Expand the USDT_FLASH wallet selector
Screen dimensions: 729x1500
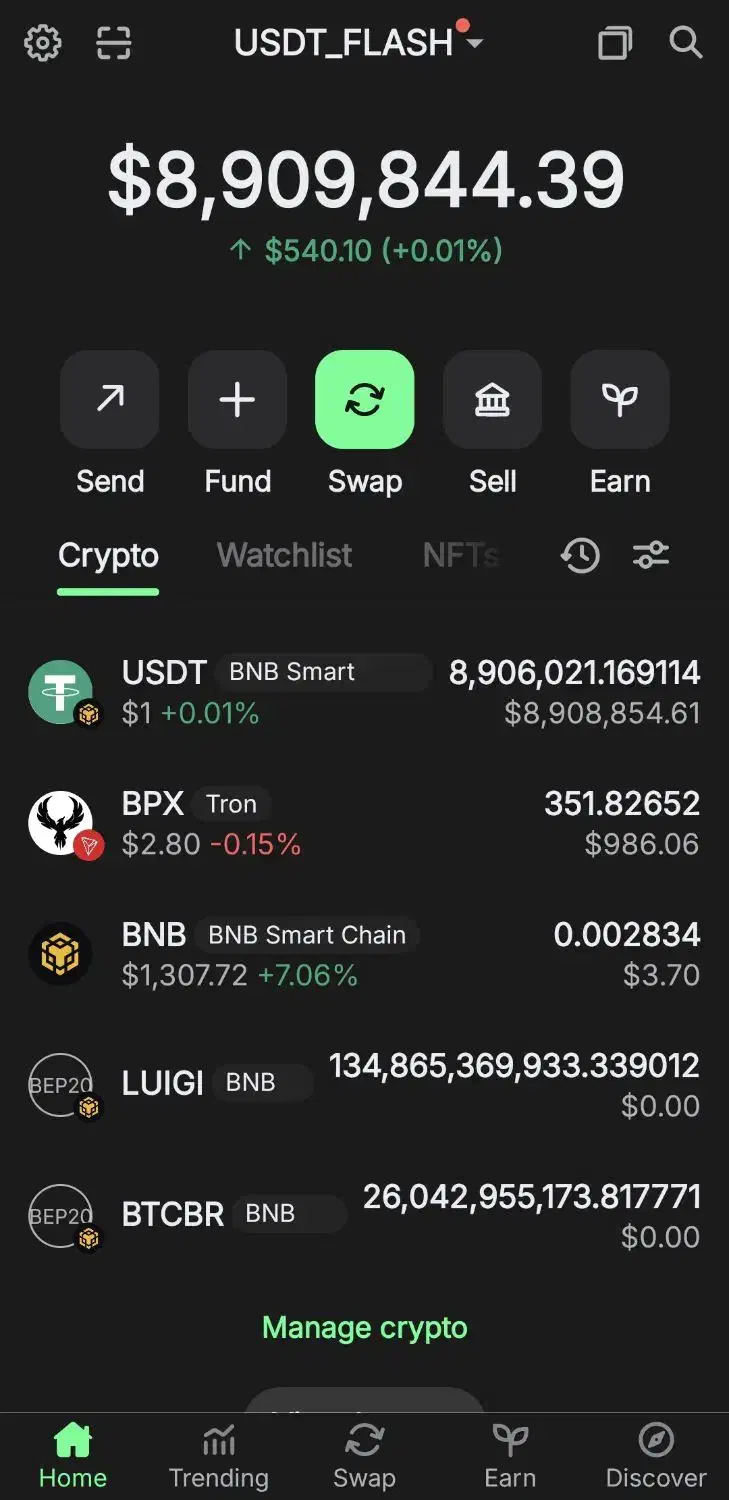[358, 43]
